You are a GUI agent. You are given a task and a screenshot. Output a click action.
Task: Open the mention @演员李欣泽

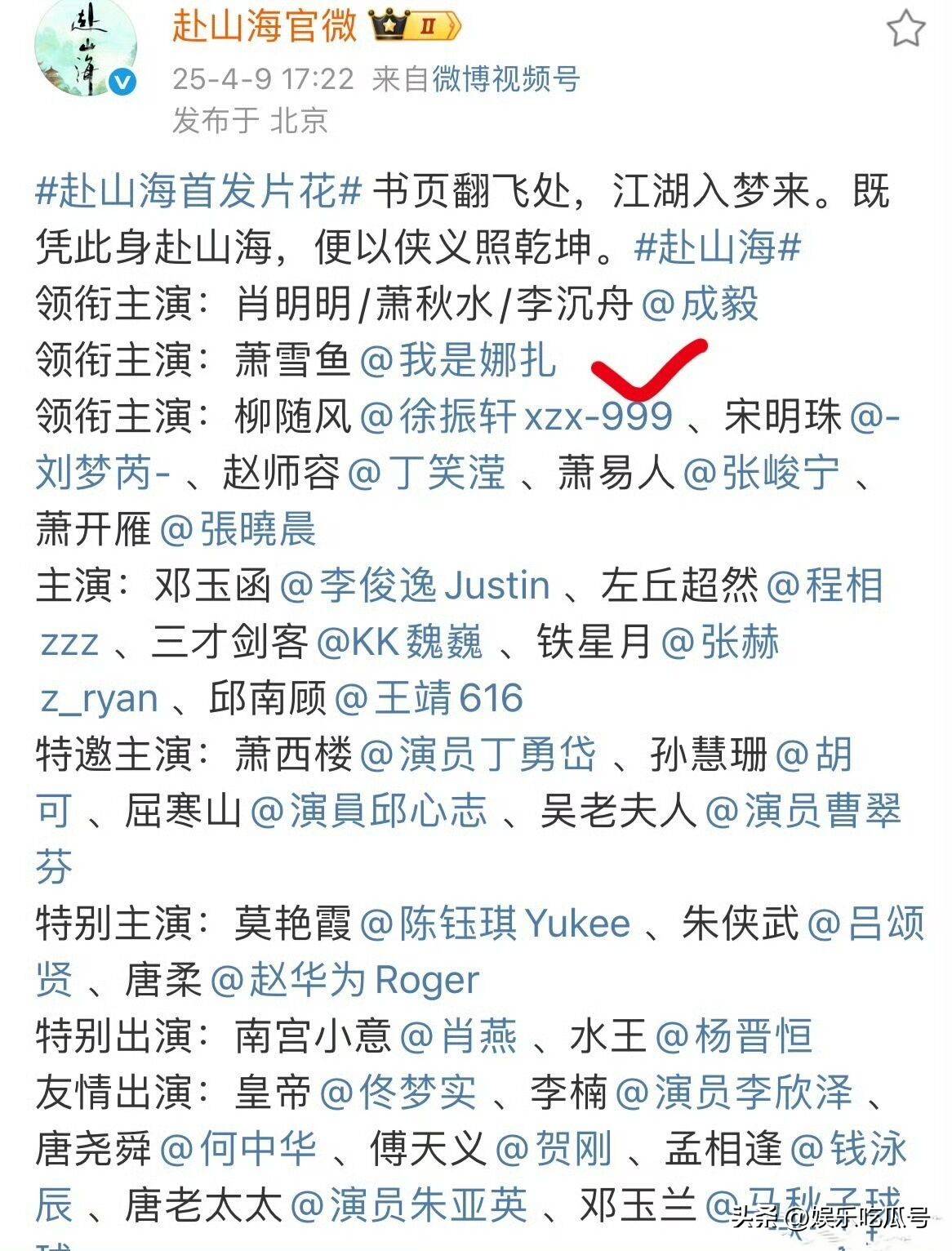click(733, 1093)
